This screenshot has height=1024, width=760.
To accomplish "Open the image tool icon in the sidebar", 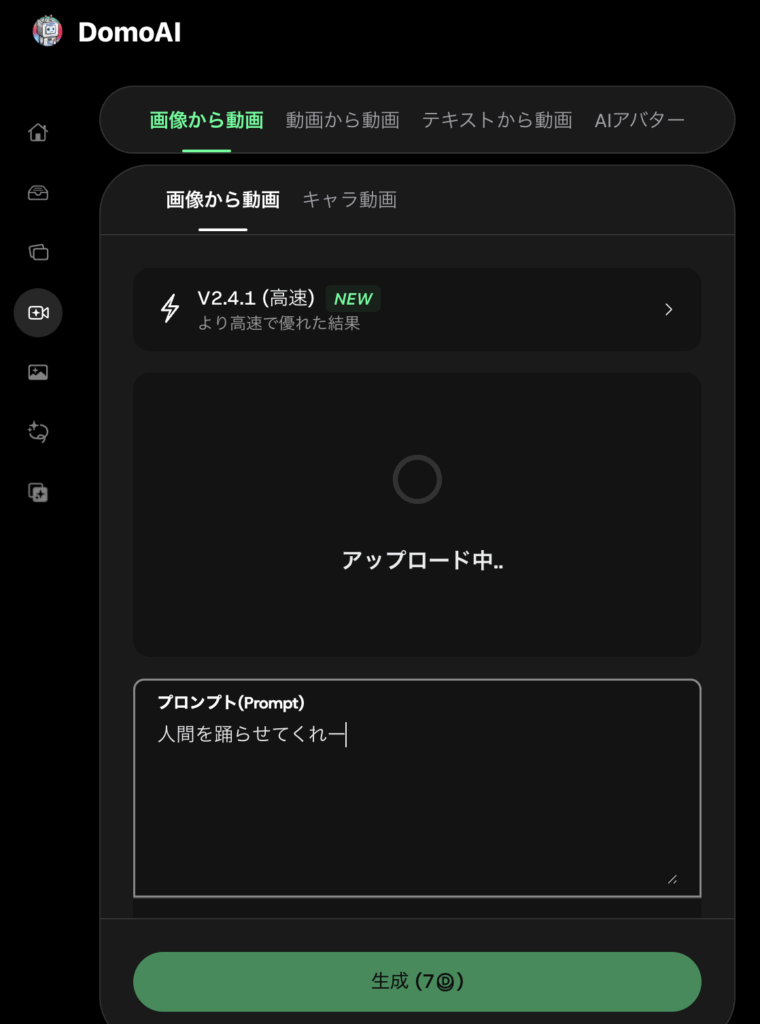I will click(38, 372).
